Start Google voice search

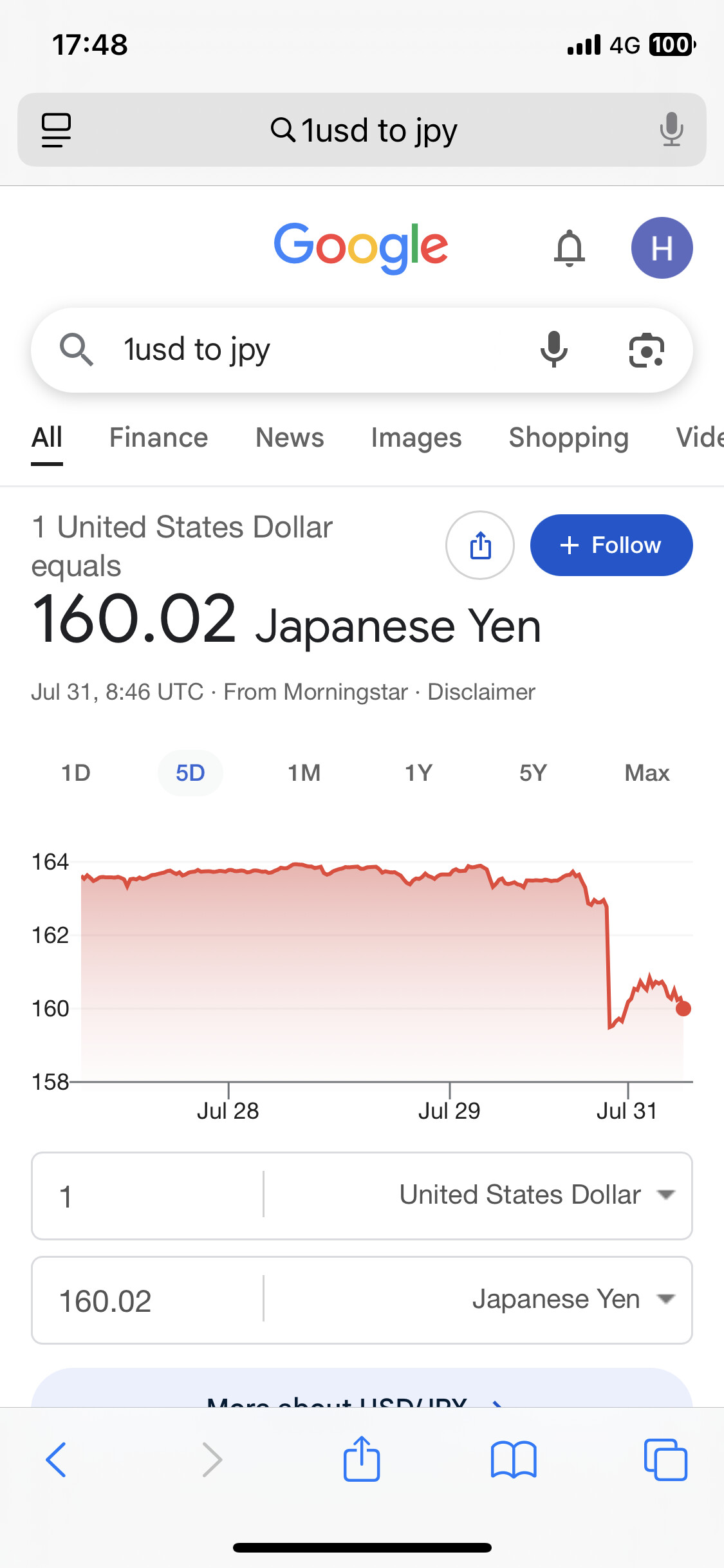553,350
